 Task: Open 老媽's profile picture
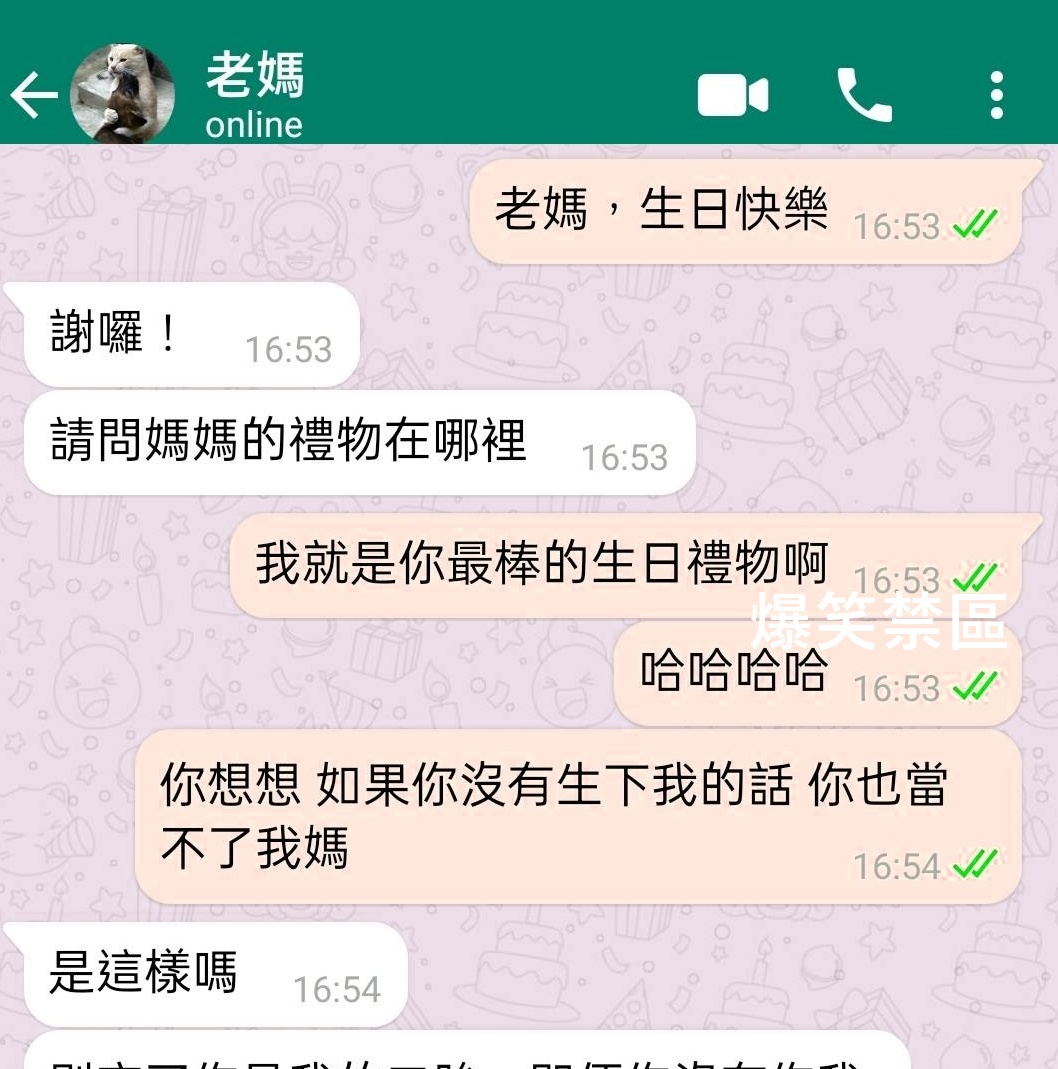(122, 94)
